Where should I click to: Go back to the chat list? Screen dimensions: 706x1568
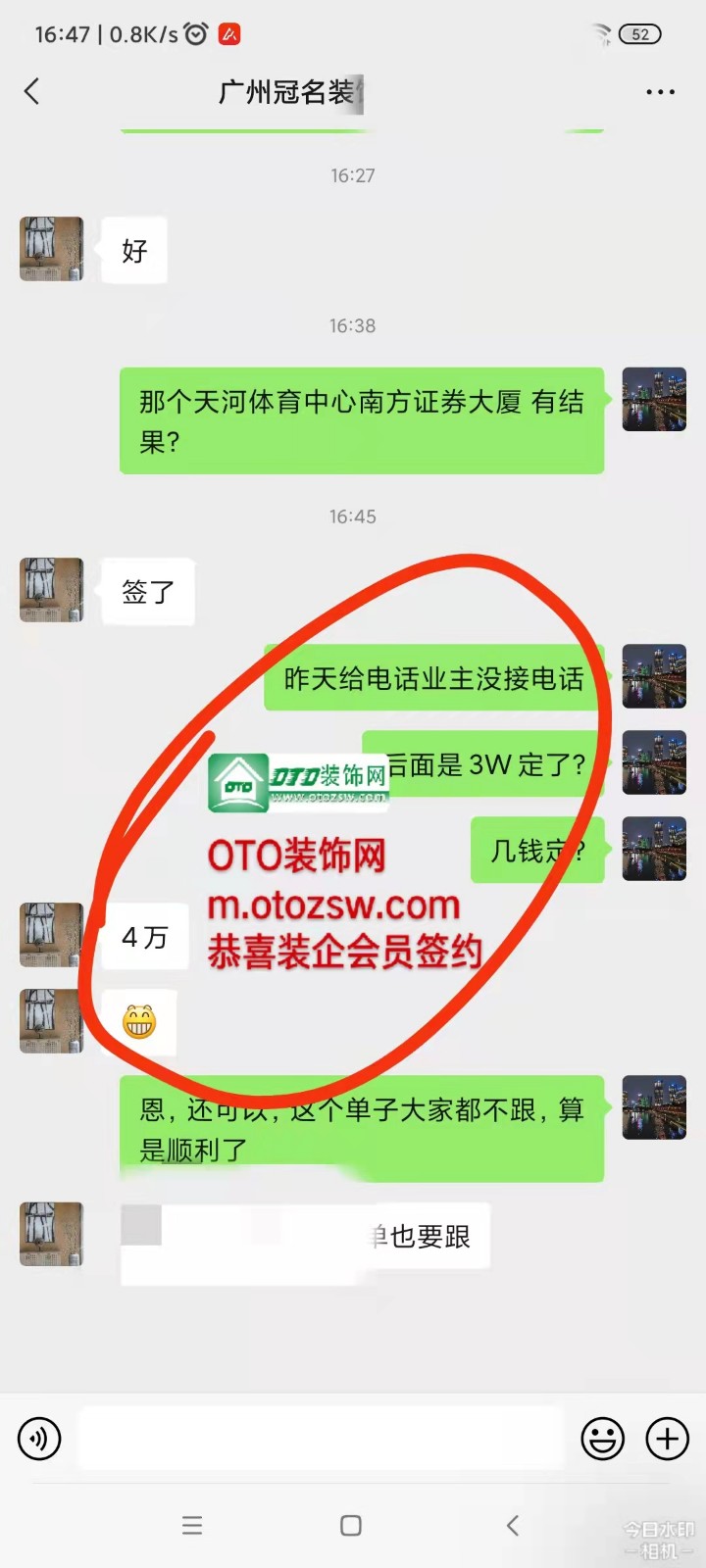[x=31, y=92]
